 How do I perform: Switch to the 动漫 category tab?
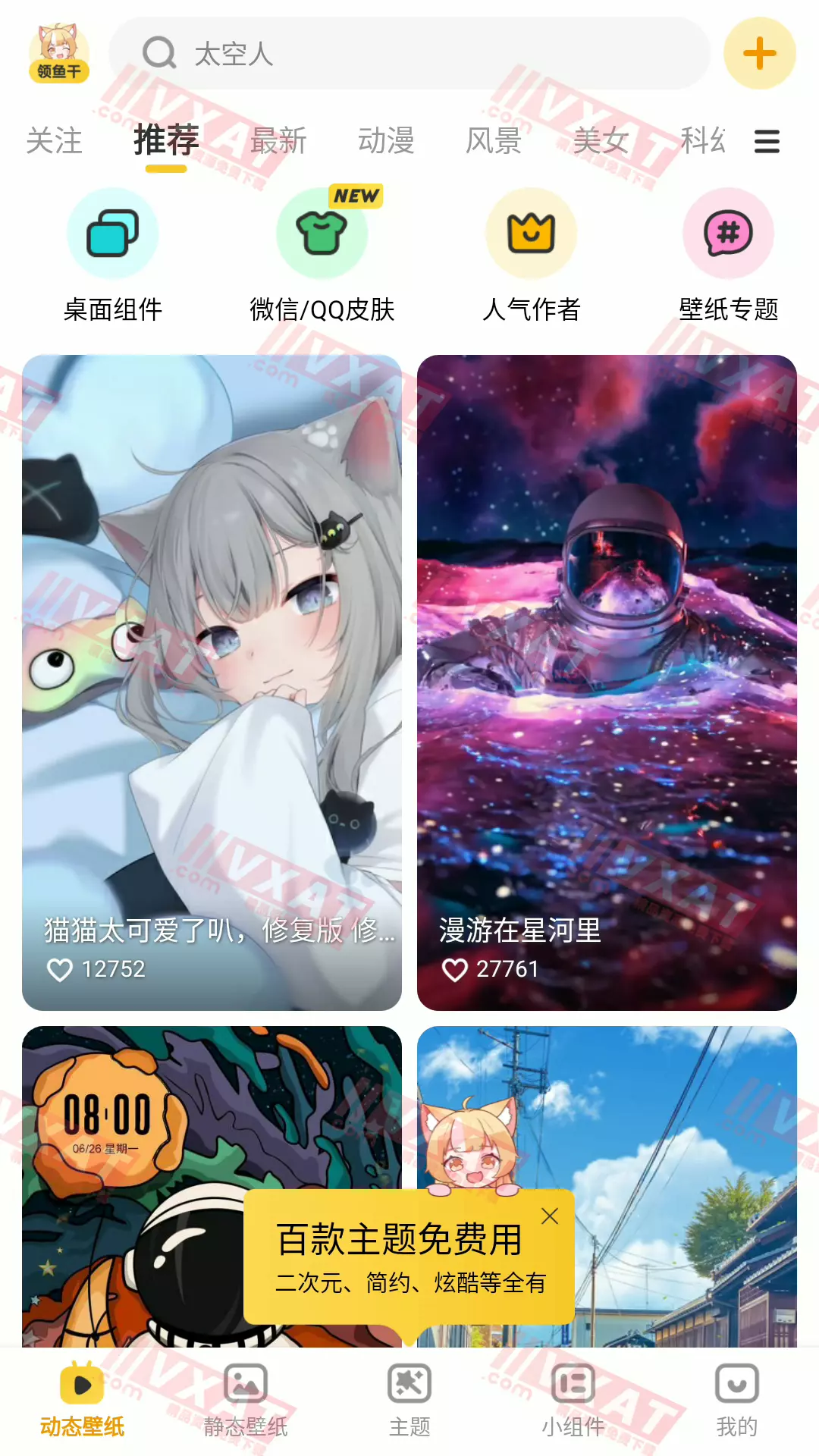tap(386, 141)
